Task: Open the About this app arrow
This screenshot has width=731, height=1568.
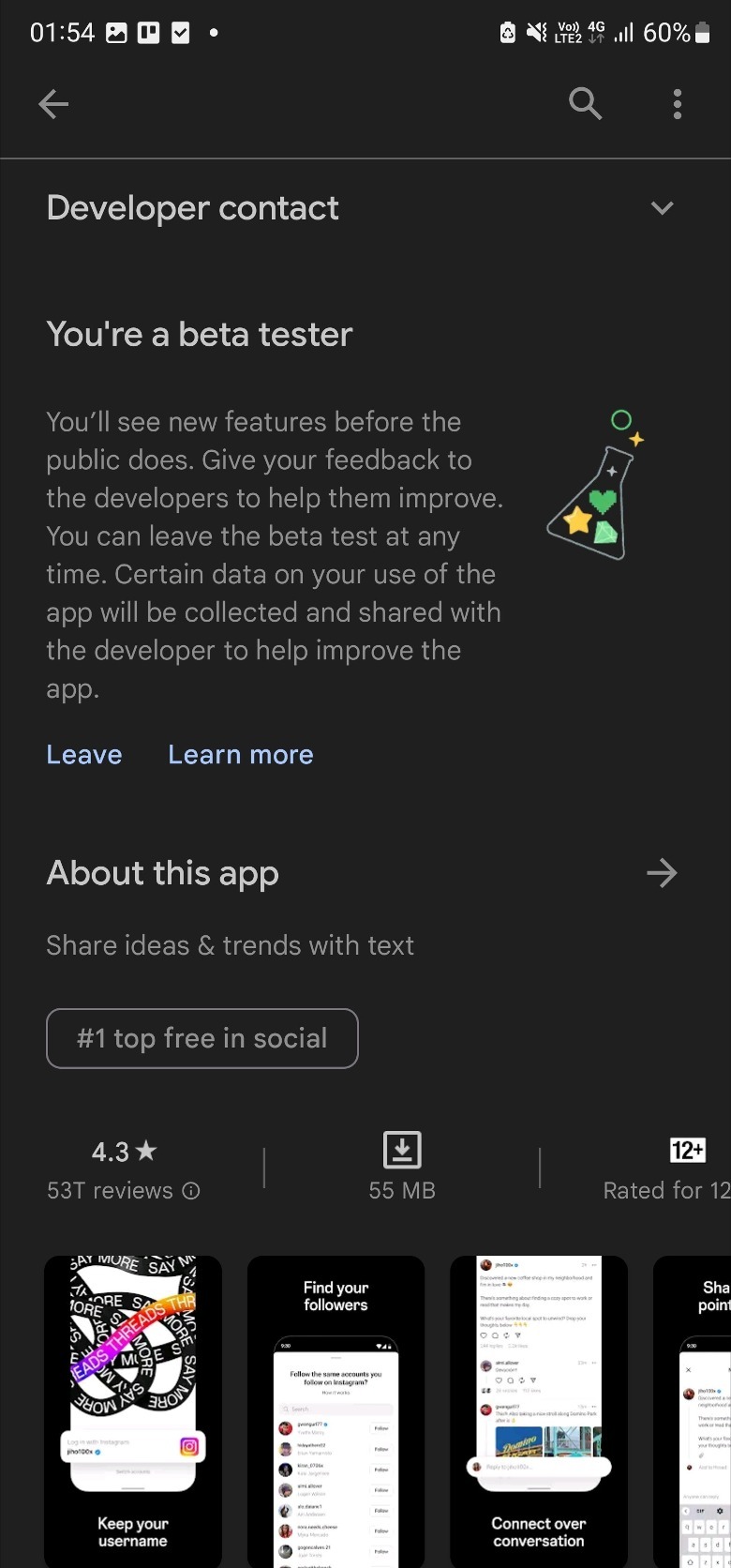Action: click(x=662, y=873)
